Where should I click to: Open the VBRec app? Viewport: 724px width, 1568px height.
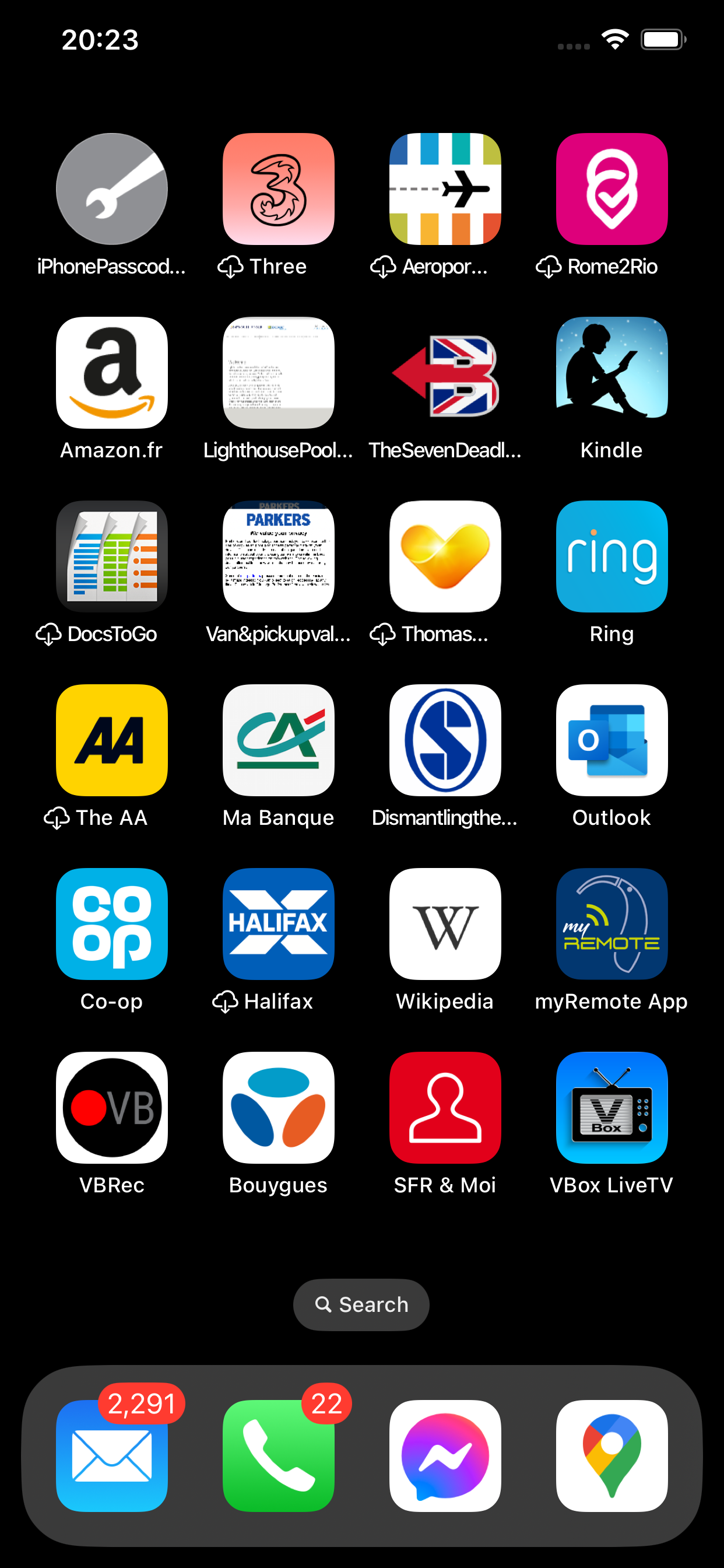coord(111,1108)
